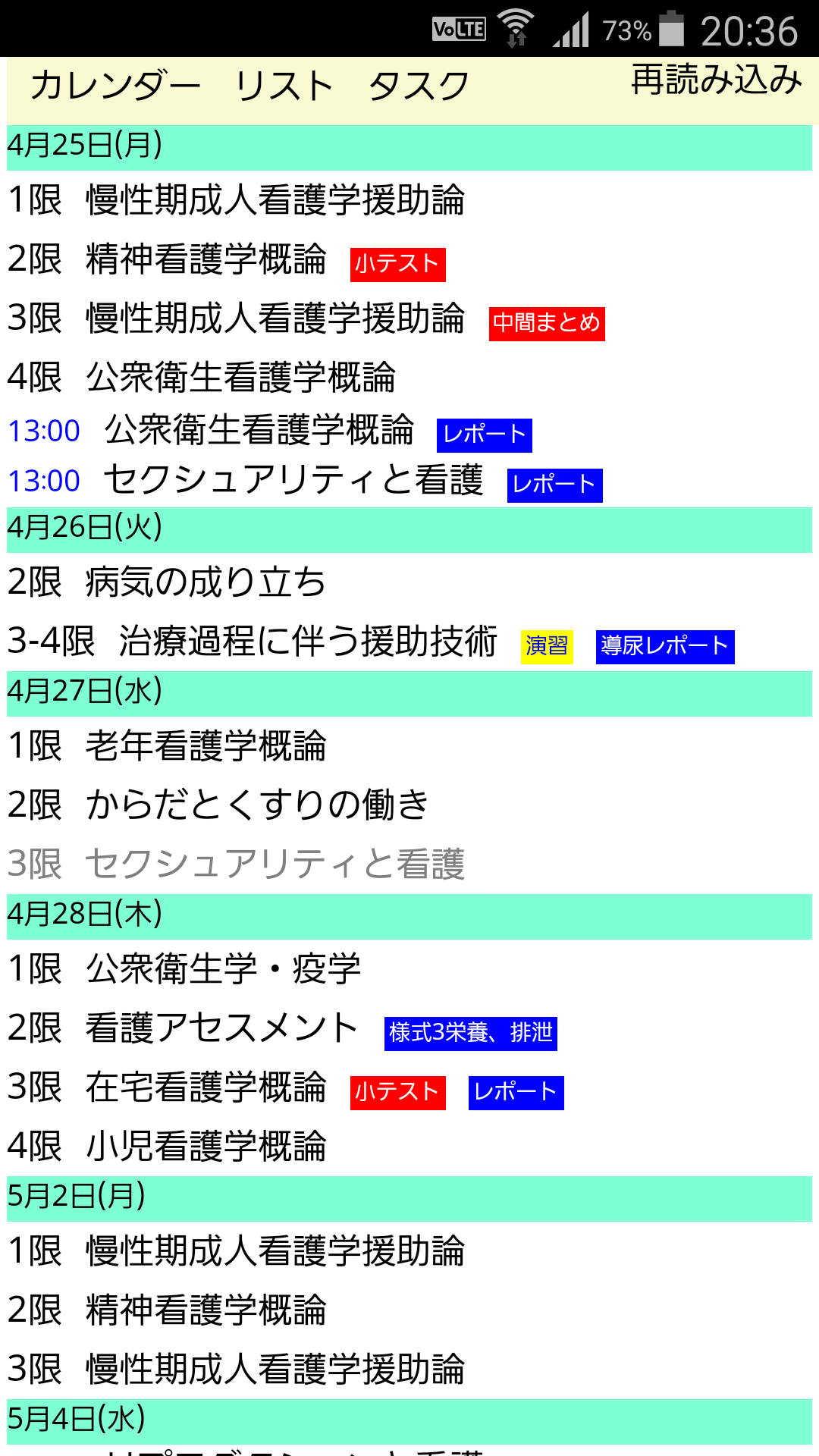819x1456 pixels.
Task: Open 3-4限 治療過程に伴う援助技術
Action: pos(308,642)
